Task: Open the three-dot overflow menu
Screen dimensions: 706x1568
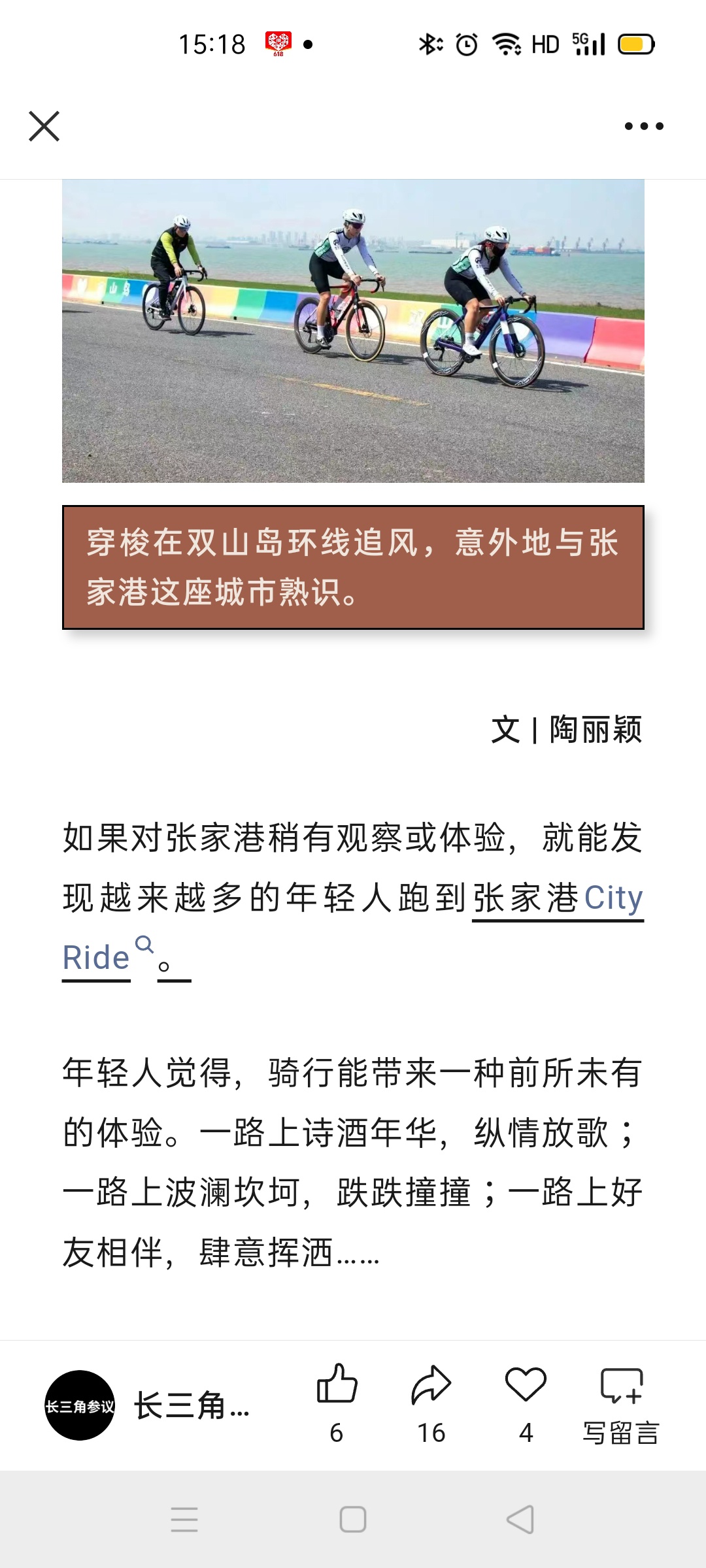Action: click(x=643, y=126)
